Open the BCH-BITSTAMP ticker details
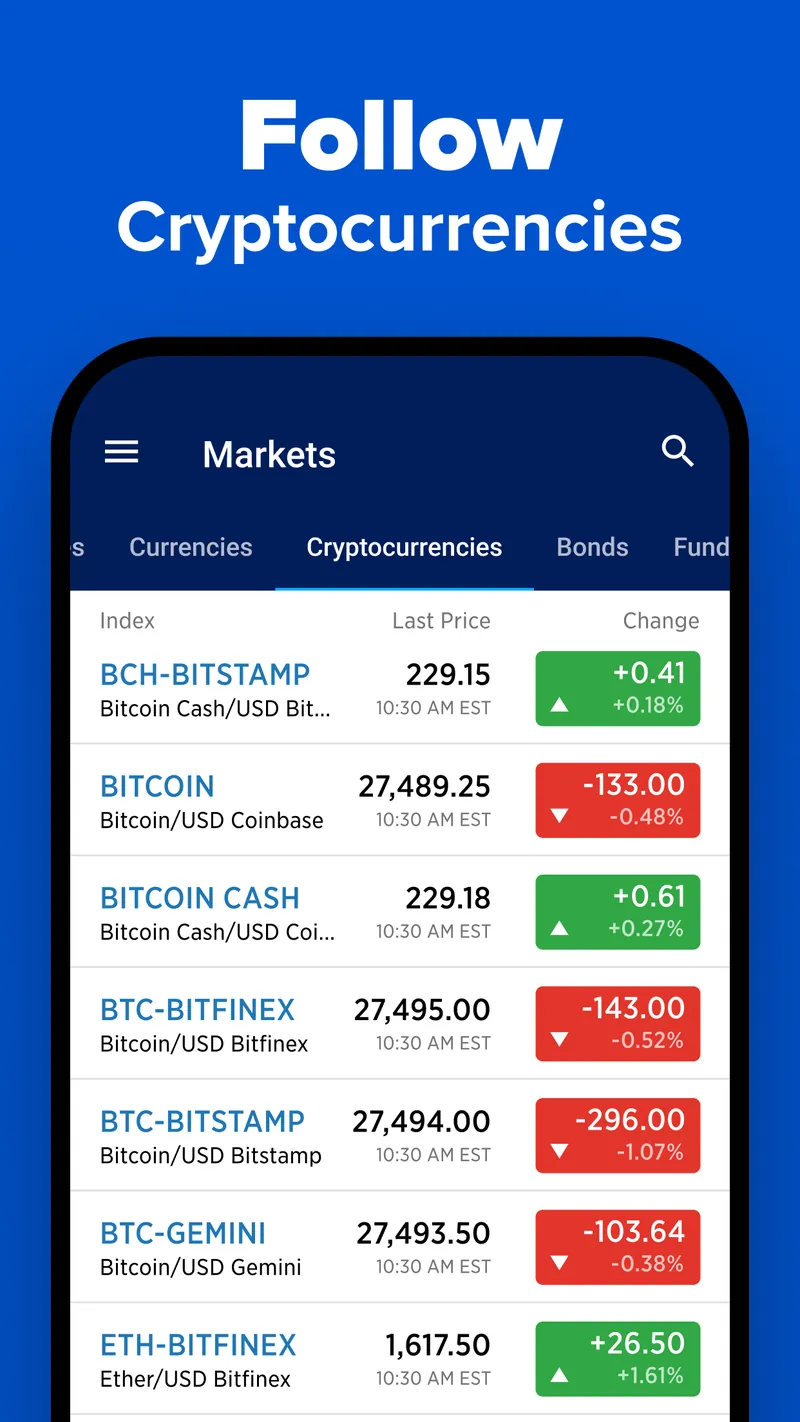 pyautogui.click(x=205, y=674)
